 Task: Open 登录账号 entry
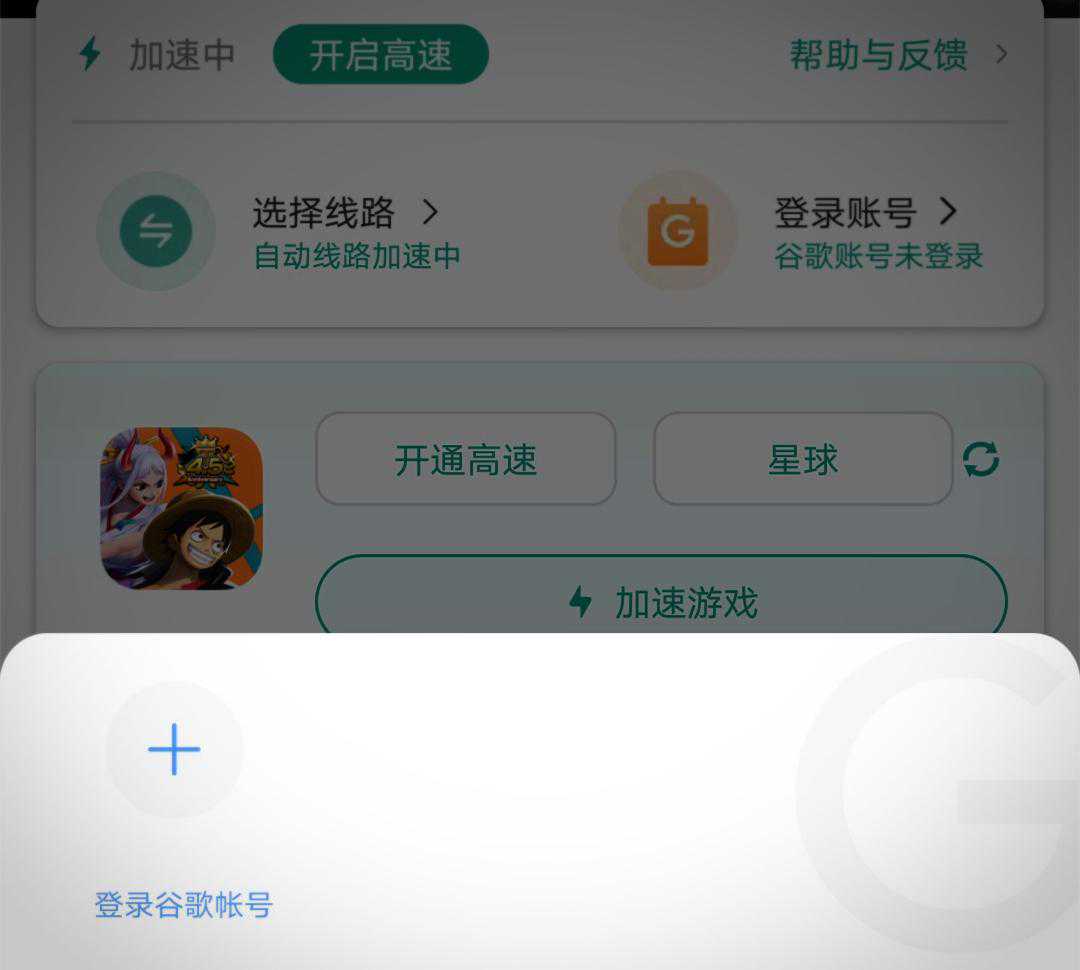(x=864, y=213)
